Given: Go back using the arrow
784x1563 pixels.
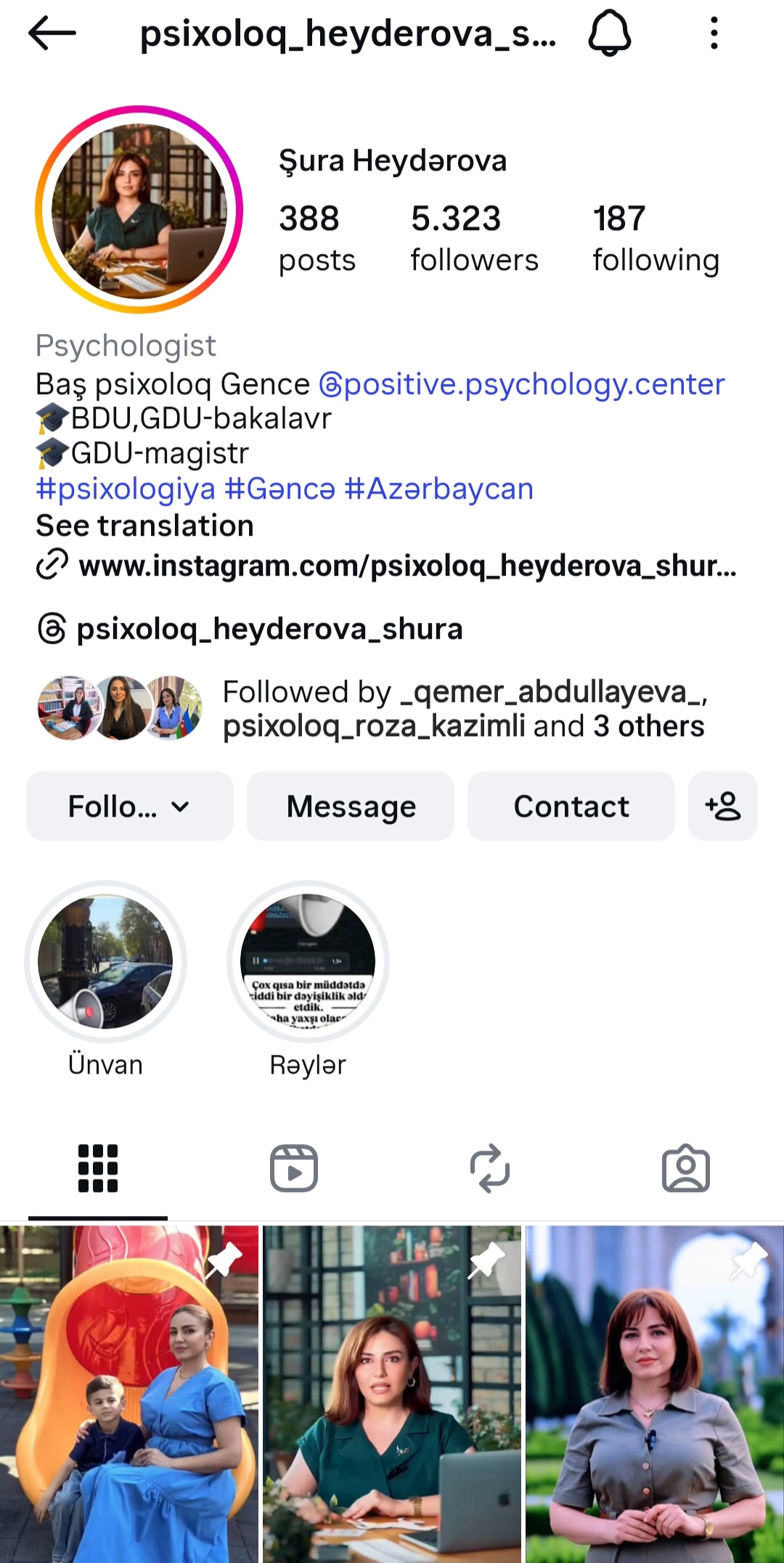Looking at the screenshot, I should click(52, 33).
